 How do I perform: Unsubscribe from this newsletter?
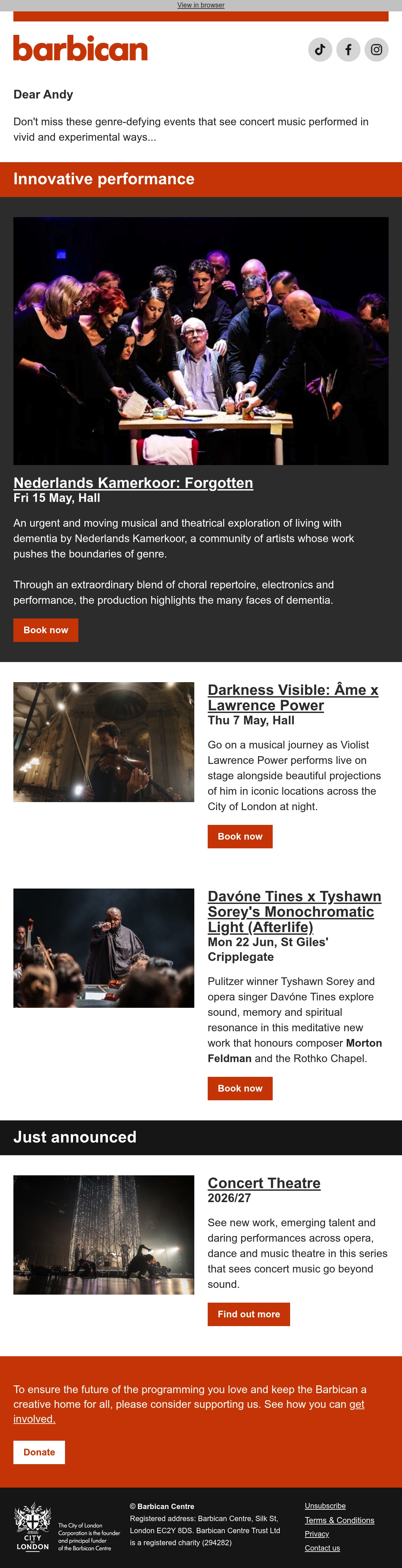tap(325, 1505)
